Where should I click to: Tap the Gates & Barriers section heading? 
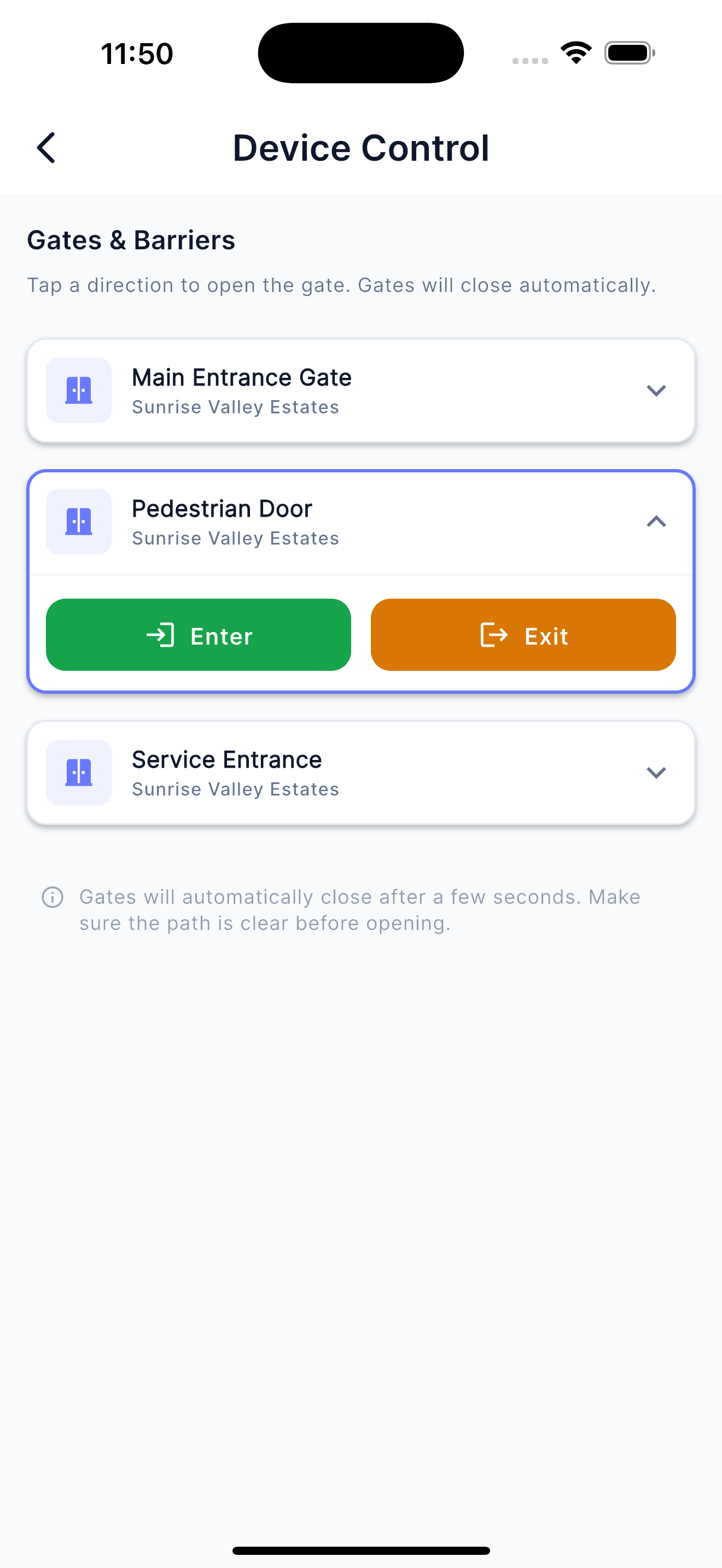[x=131, y=240]
